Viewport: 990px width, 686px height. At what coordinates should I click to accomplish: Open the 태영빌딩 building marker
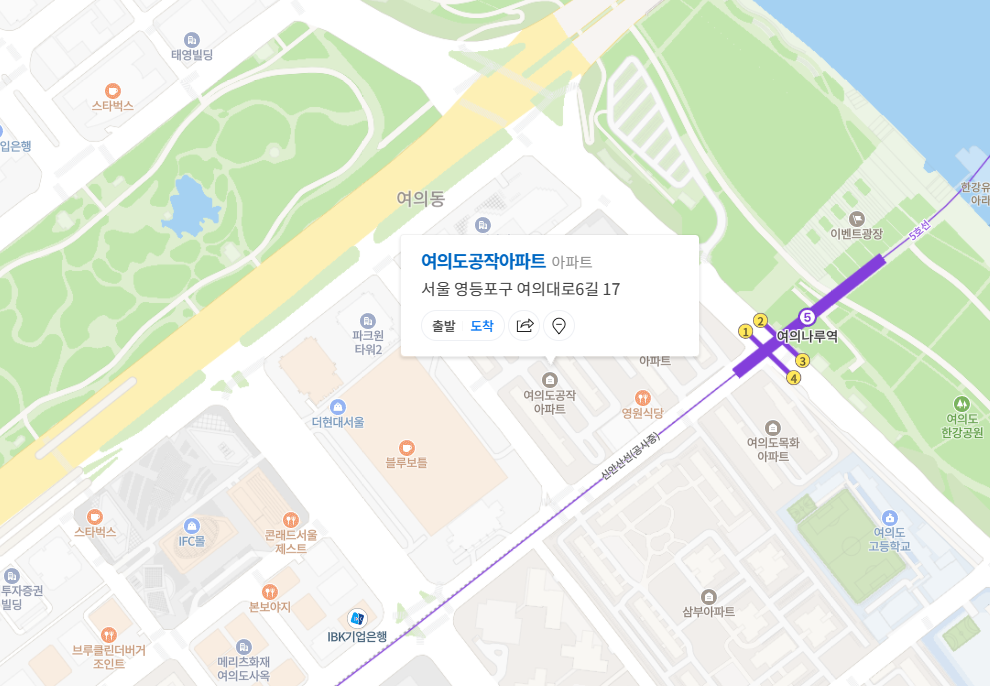[192, 39]
